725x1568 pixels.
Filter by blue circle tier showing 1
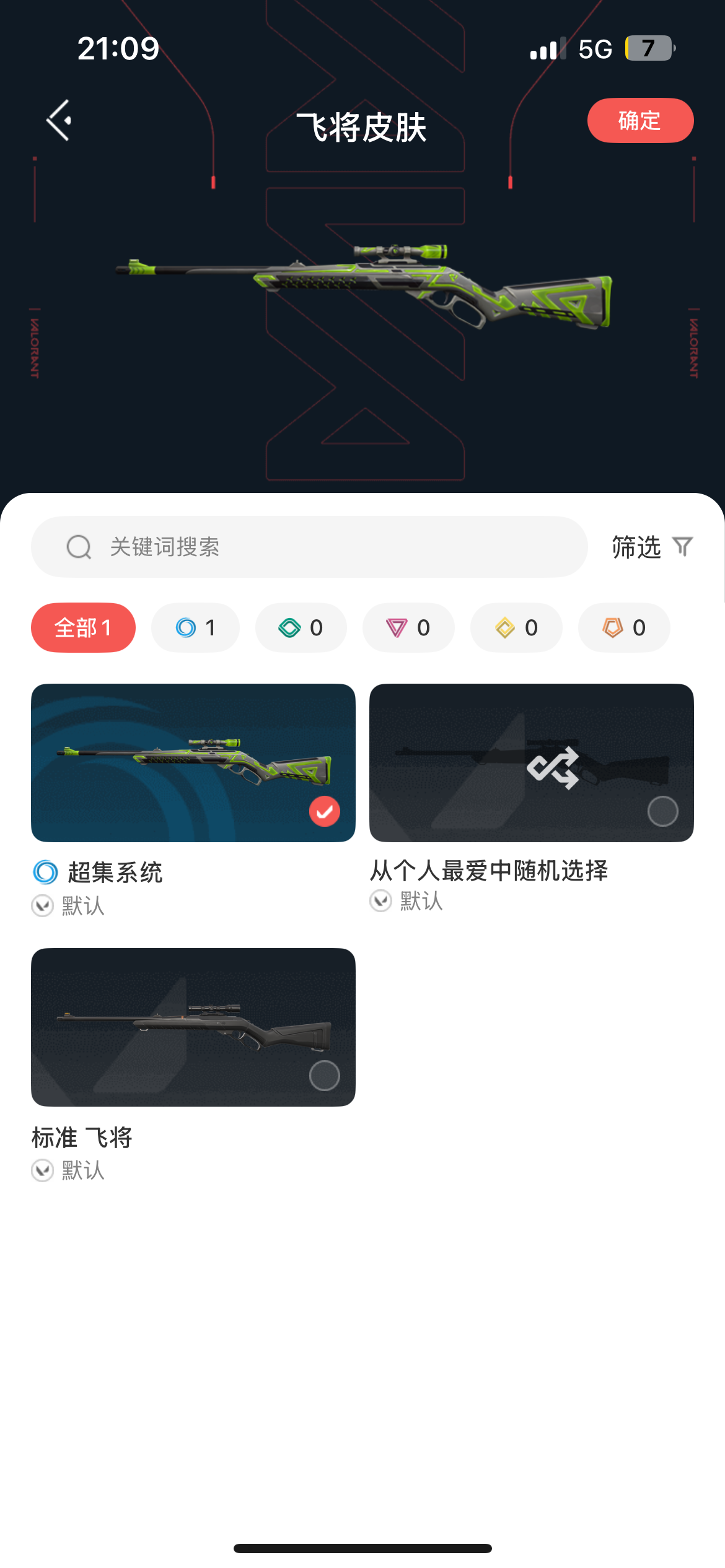(195, 627)
